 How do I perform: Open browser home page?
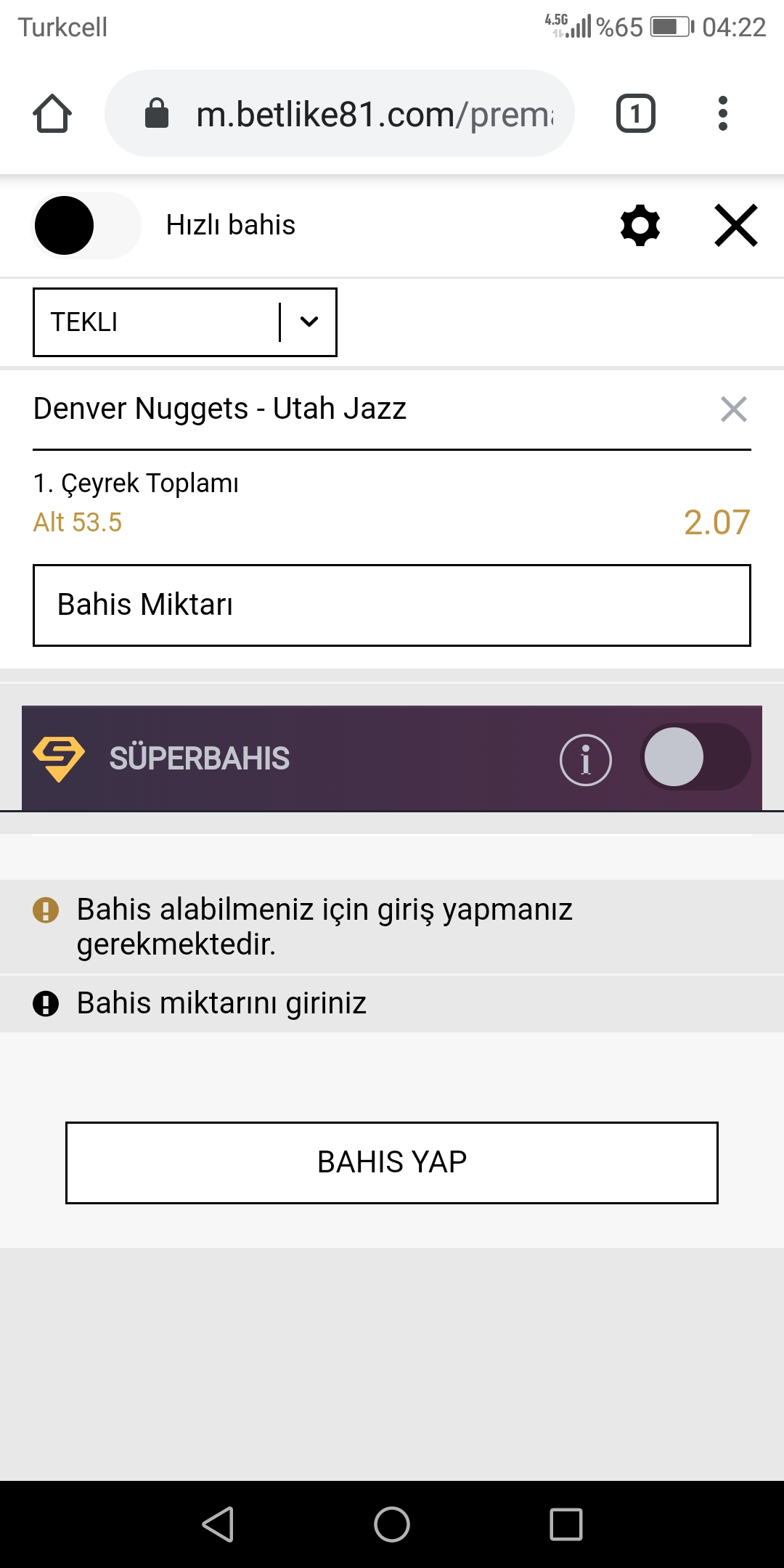[x=52, y=114]
